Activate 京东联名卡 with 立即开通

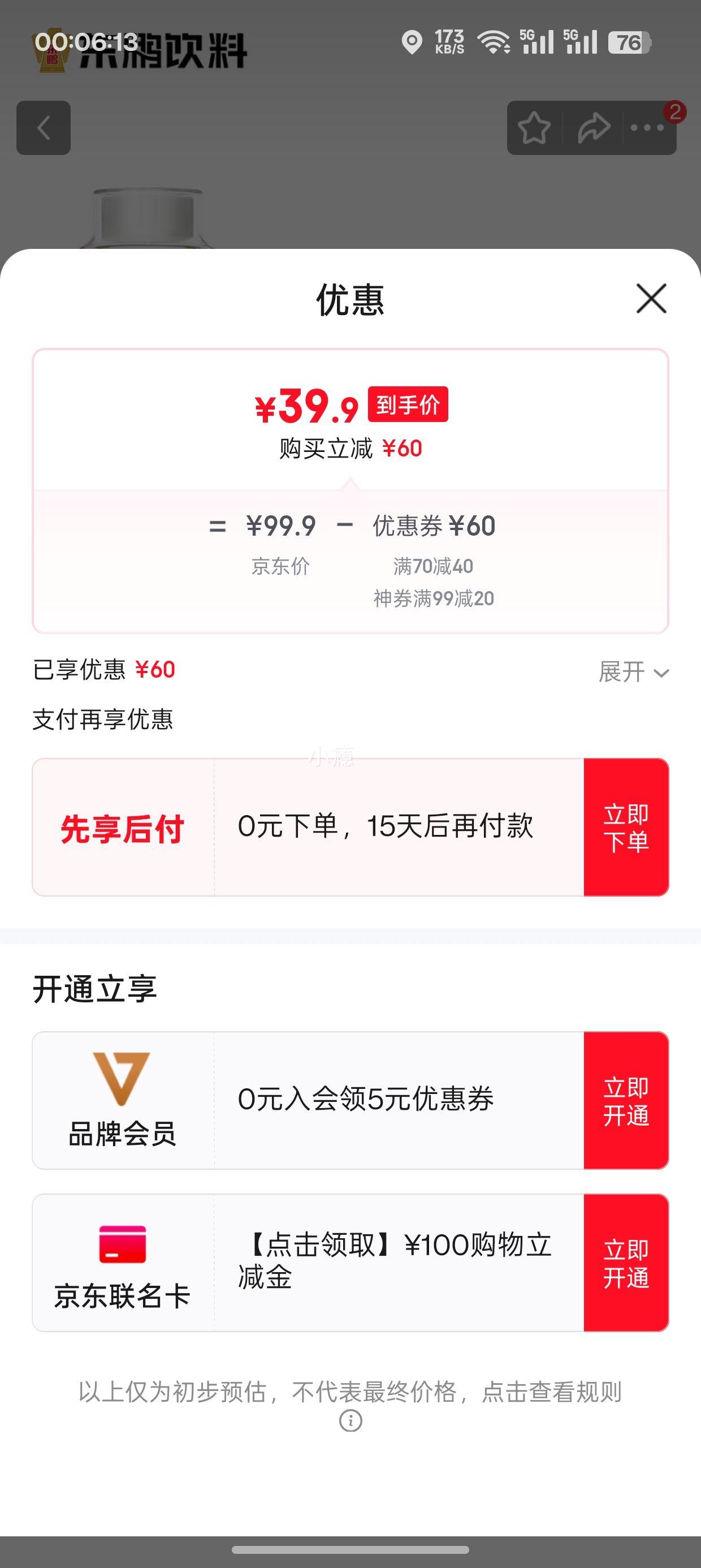point(626,1263)
